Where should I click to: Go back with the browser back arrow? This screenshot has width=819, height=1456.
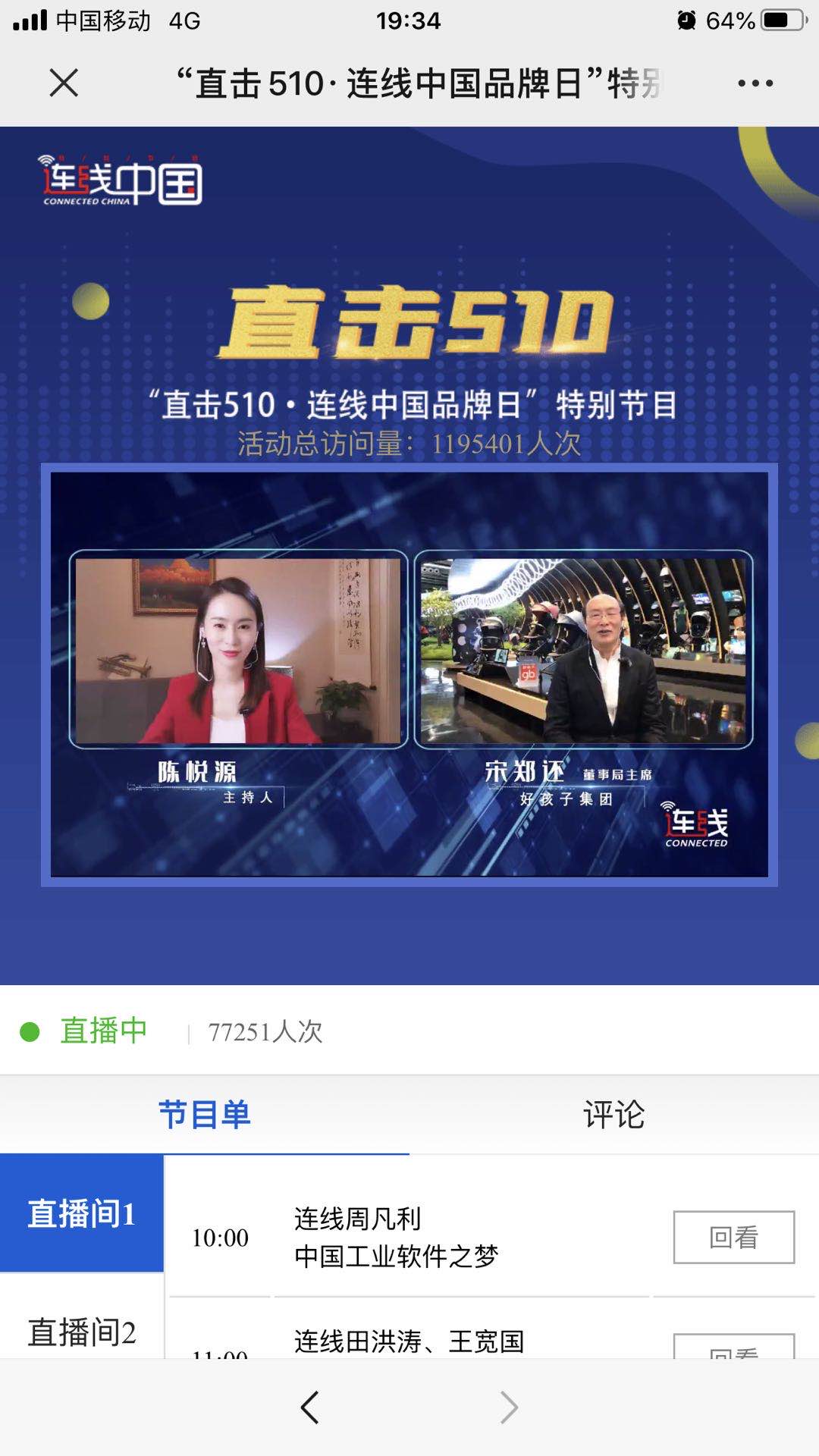[x=310, y=1407]
